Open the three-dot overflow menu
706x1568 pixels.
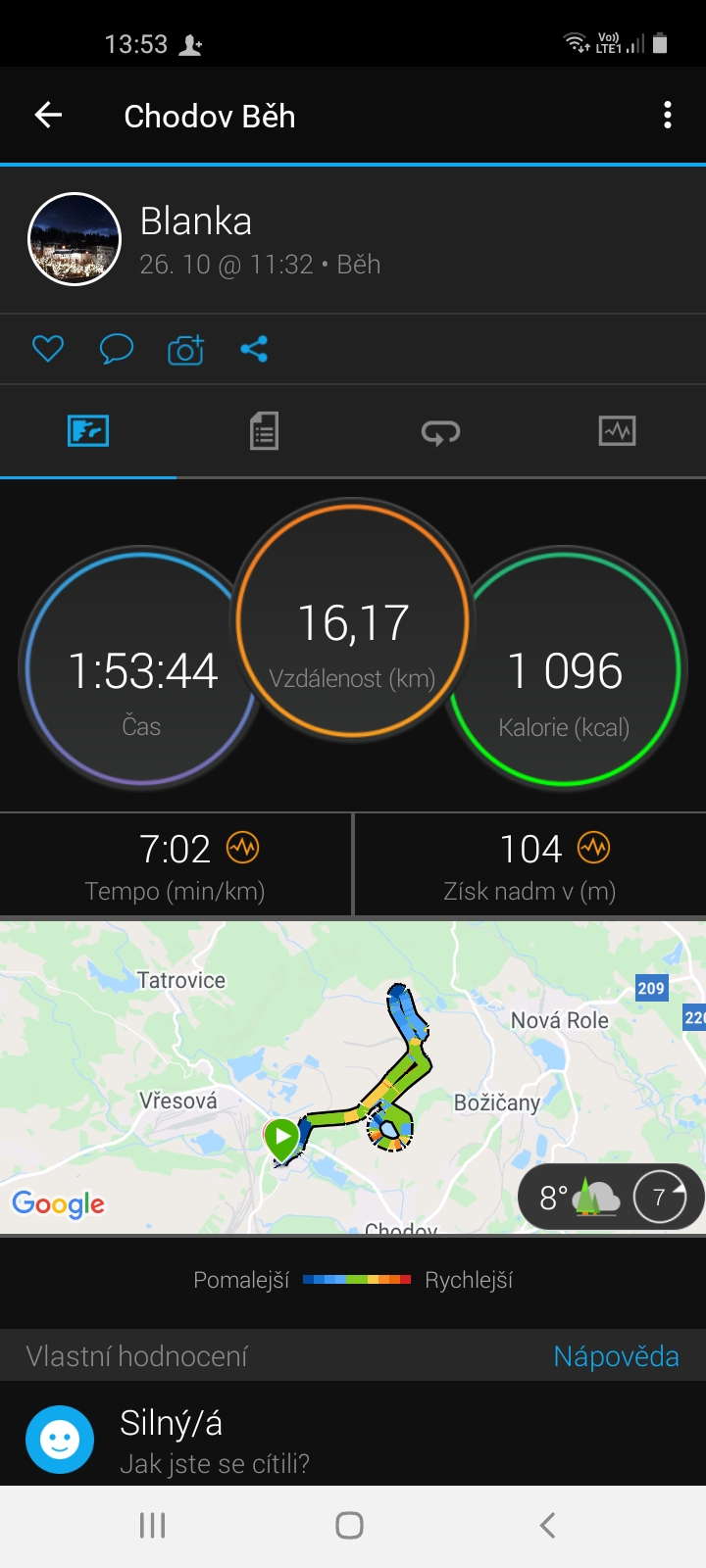668,116
